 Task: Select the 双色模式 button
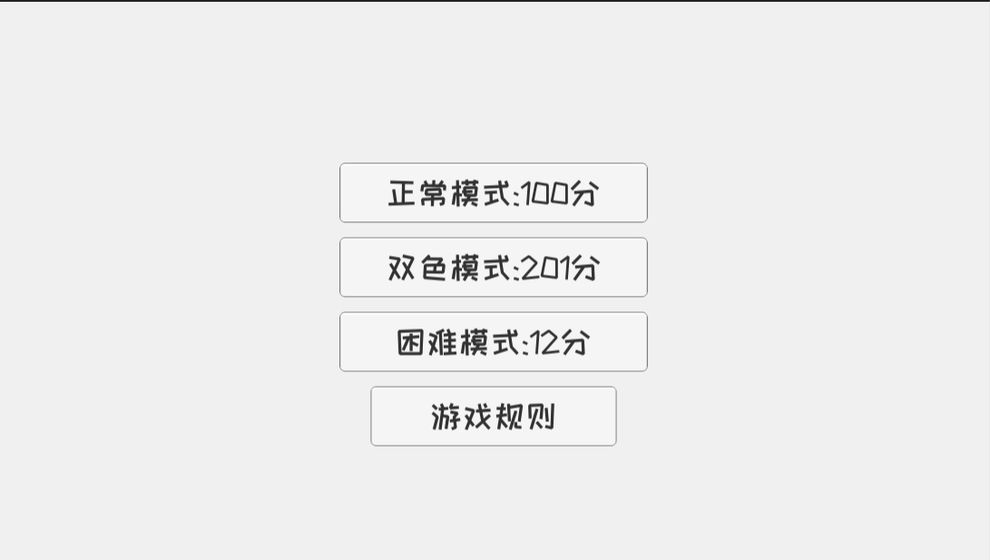click(493, 267)
